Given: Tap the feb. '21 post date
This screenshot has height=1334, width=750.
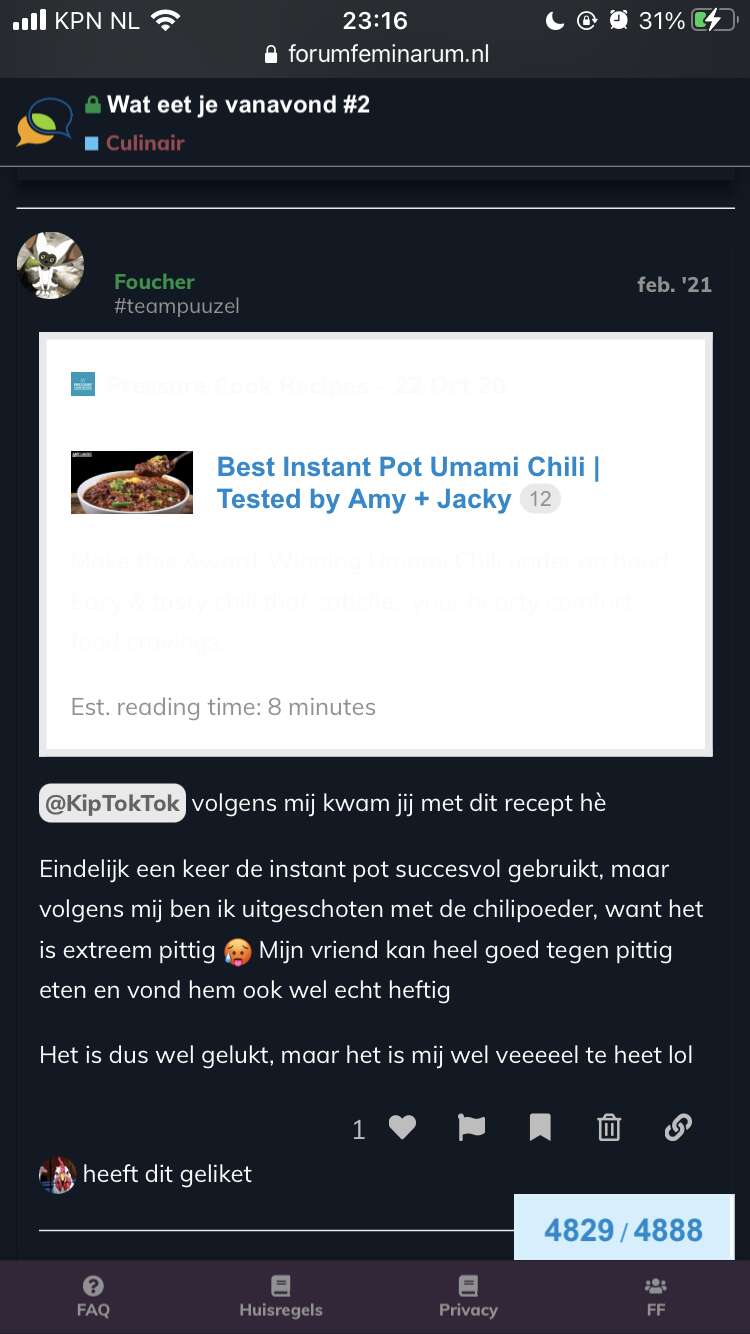Looking at the screenshot, I should (674, 285).
